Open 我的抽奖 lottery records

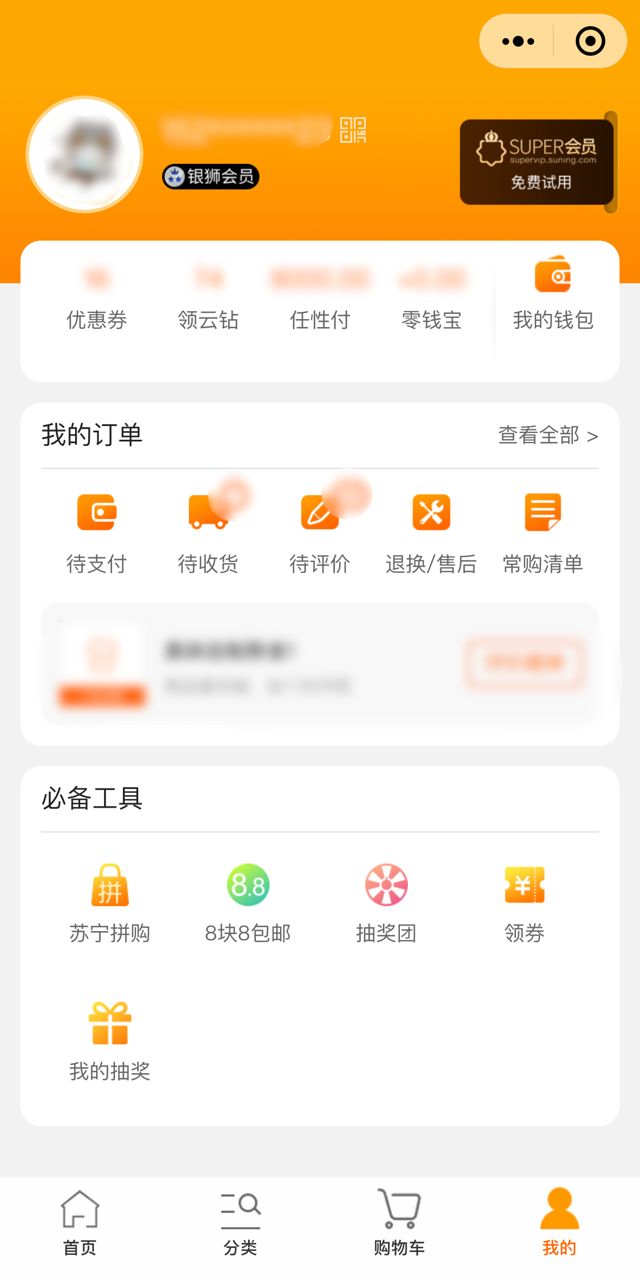coord(109,1041)
